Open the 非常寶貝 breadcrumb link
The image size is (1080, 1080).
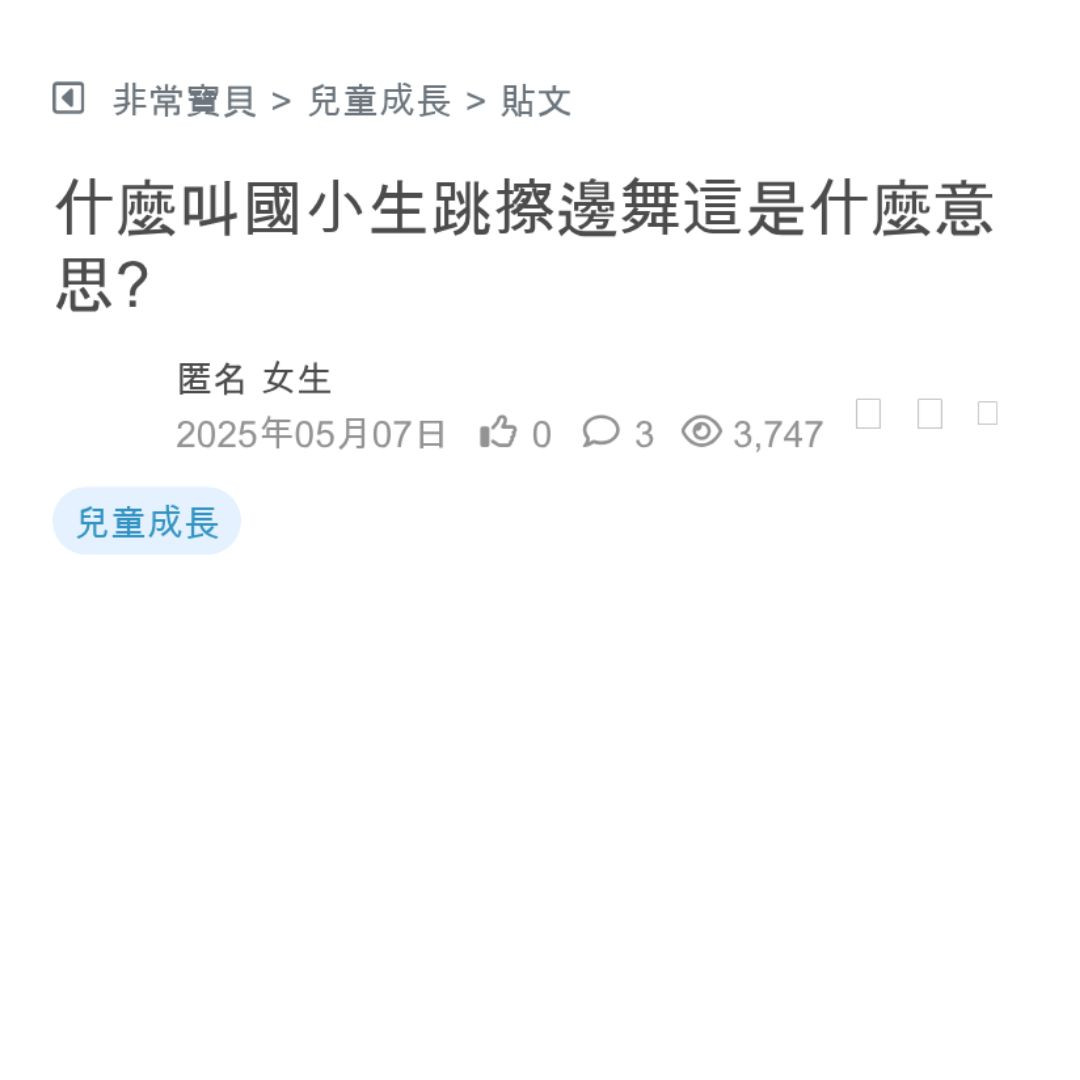click(184, 101)
